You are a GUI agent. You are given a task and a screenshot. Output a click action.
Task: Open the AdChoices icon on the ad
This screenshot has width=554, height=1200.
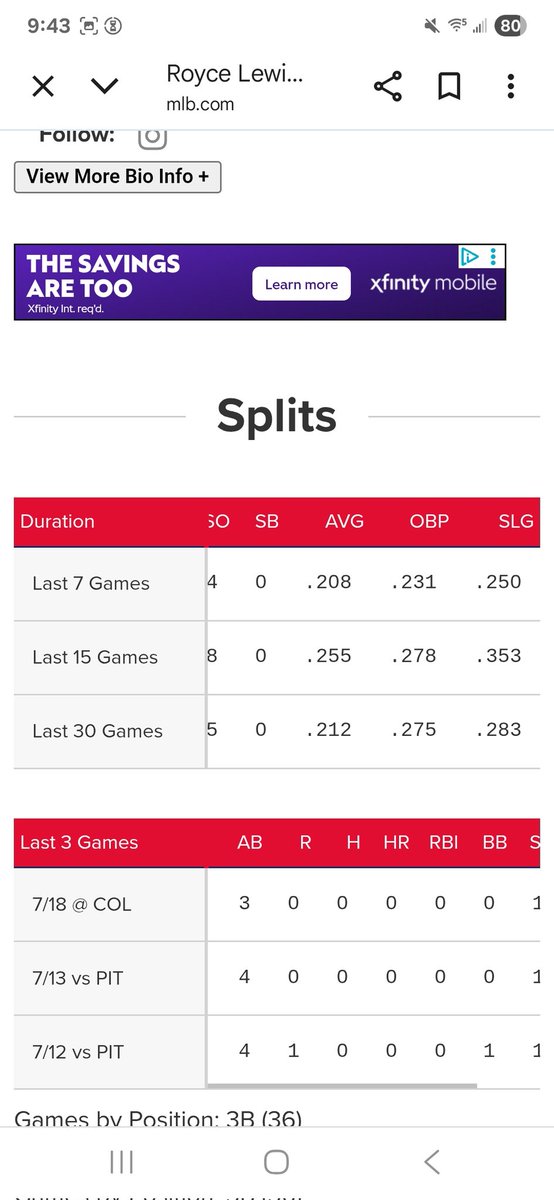[470, 257]
